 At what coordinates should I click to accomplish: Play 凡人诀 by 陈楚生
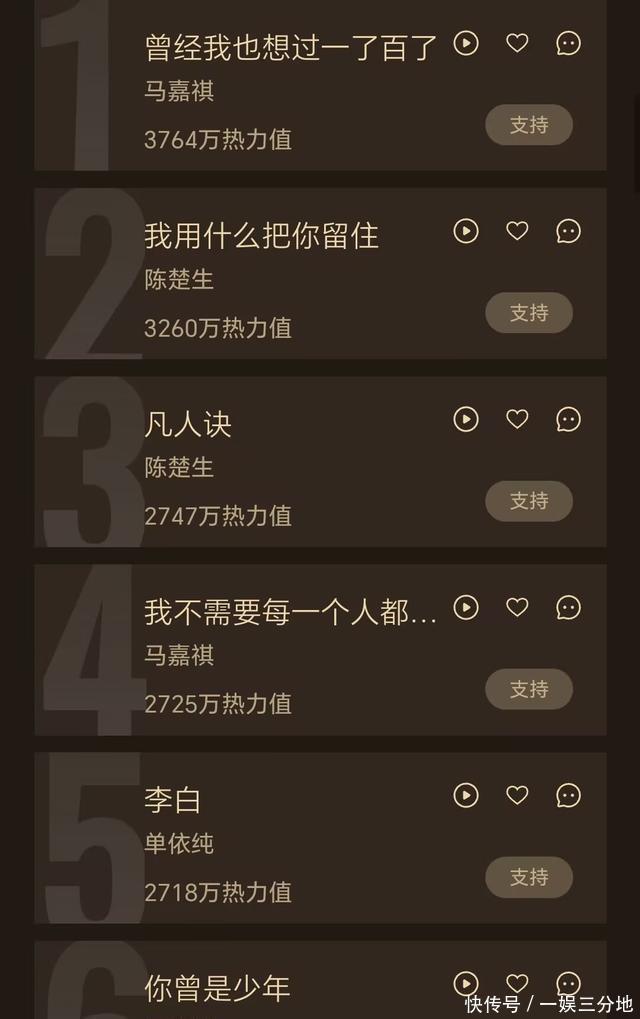(466, 419)
